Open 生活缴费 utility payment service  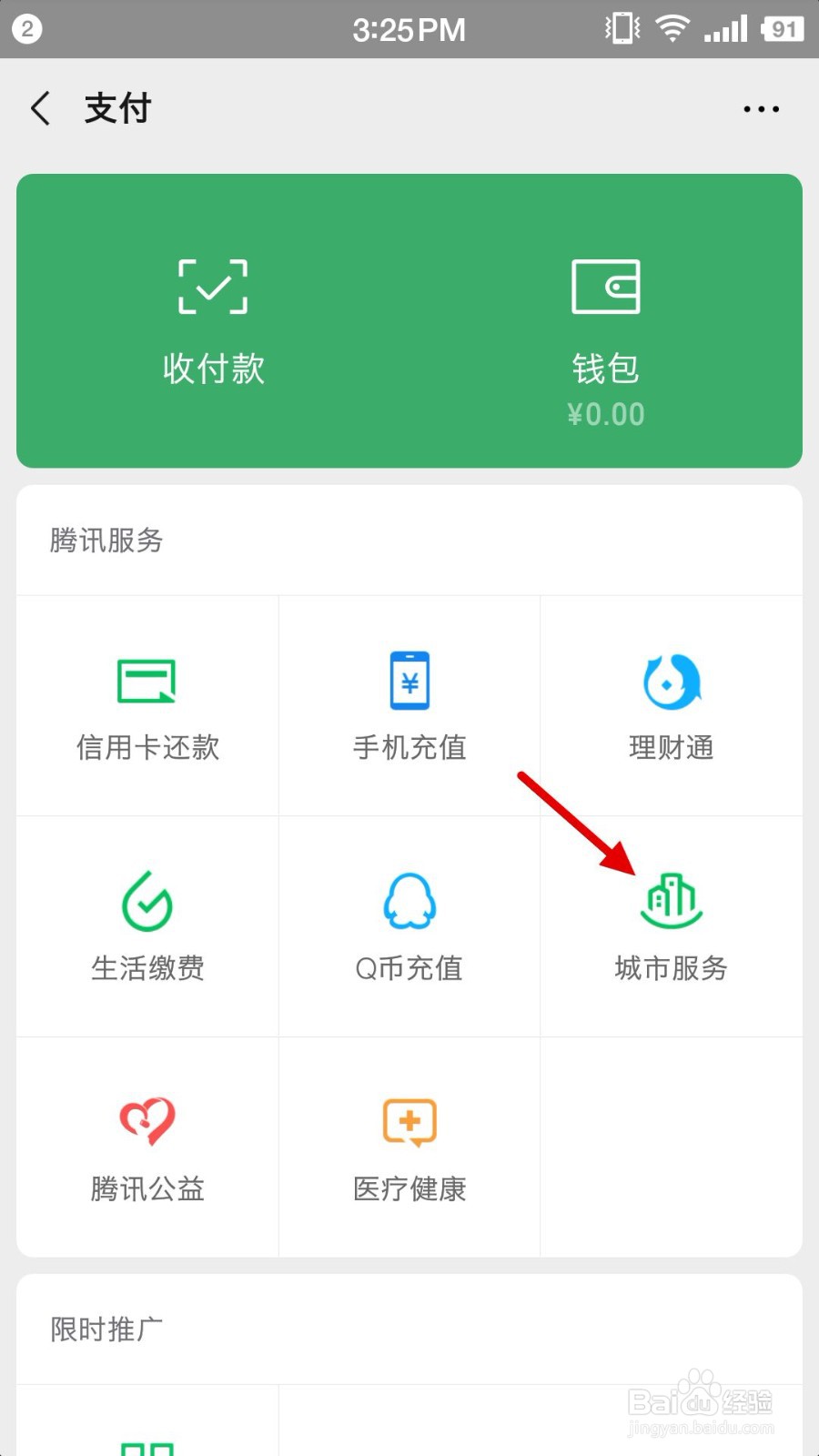coord(147,928)
